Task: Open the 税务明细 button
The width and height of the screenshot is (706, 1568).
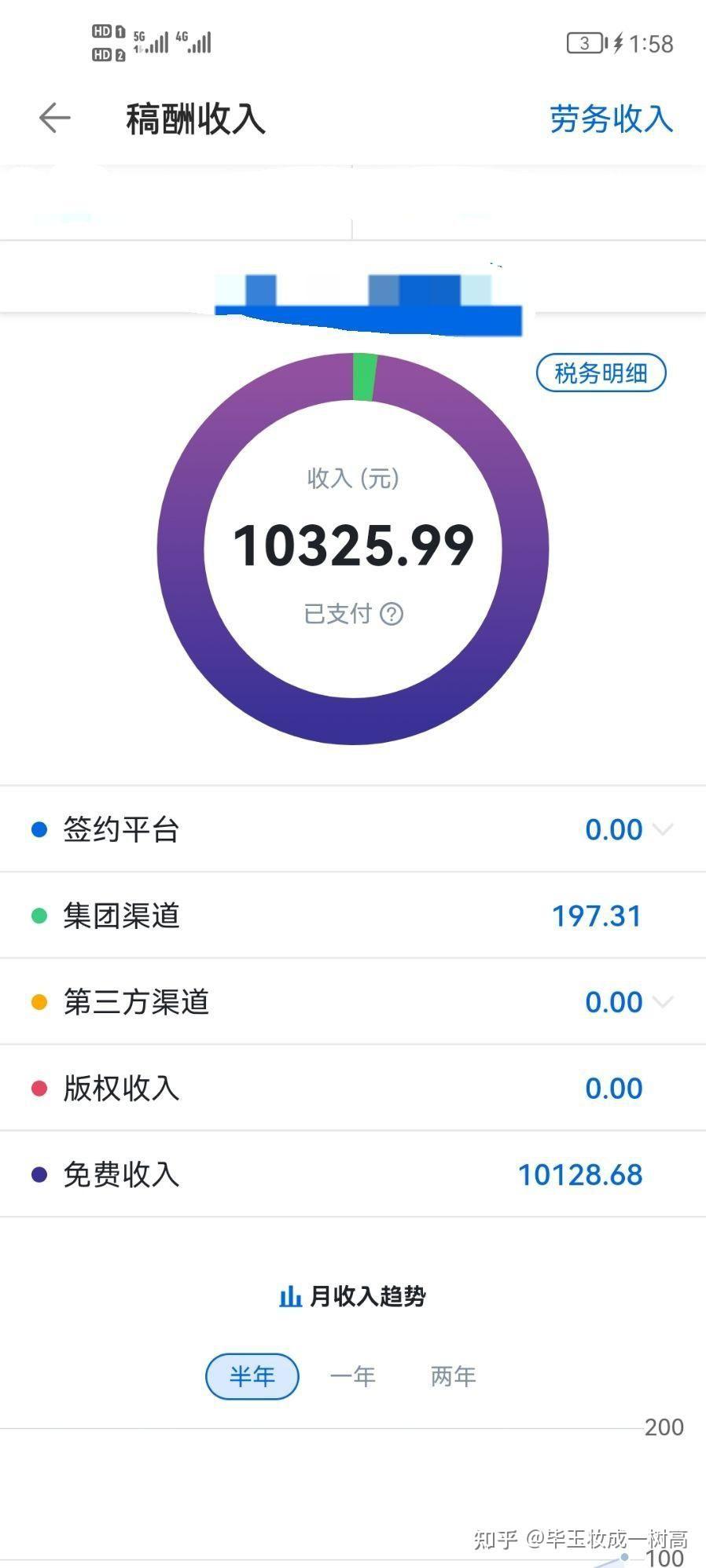Action: point(600,373)
